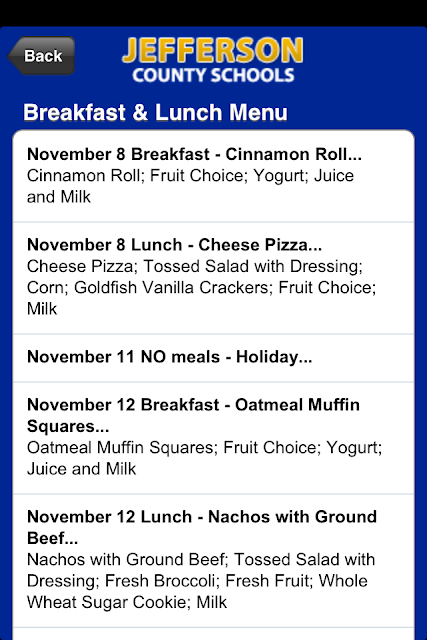Open the November 8 Breakfast Cinnamon Roll entry
Viewport: 427px width, 640px height.
click(x=214, y=176)
